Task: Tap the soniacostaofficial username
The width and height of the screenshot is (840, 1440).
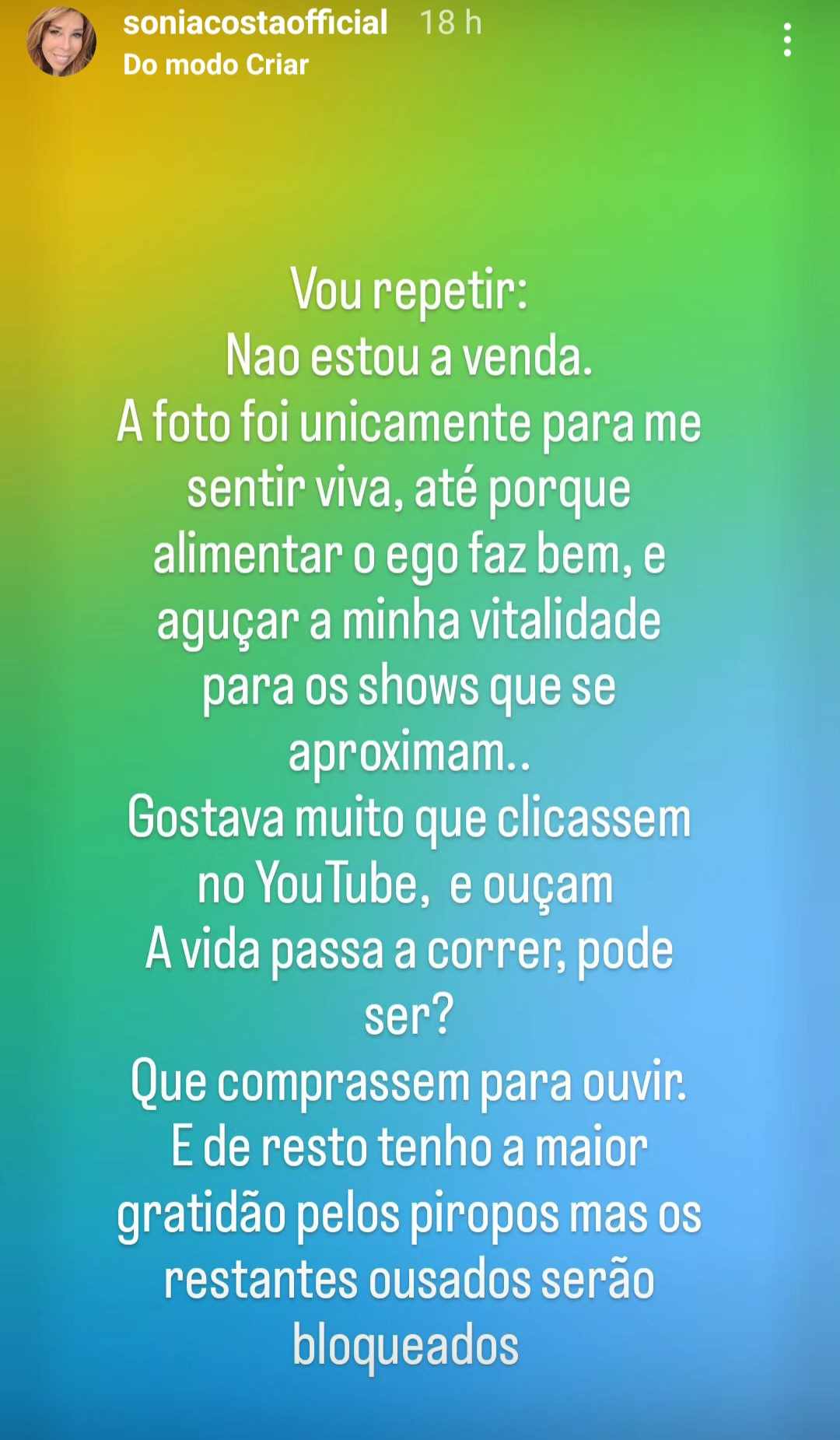Action: coord(255,23)
